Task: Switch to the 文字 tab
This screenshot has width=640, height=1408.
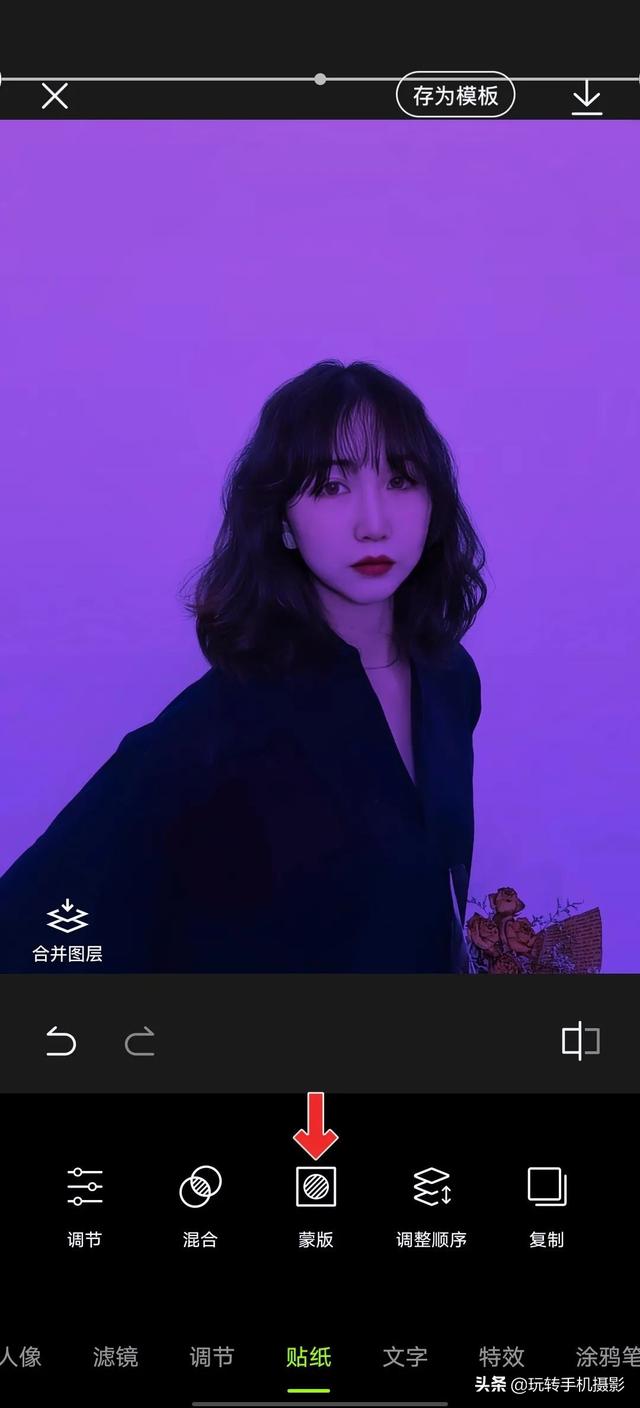Action: [x=405, y=1357]
